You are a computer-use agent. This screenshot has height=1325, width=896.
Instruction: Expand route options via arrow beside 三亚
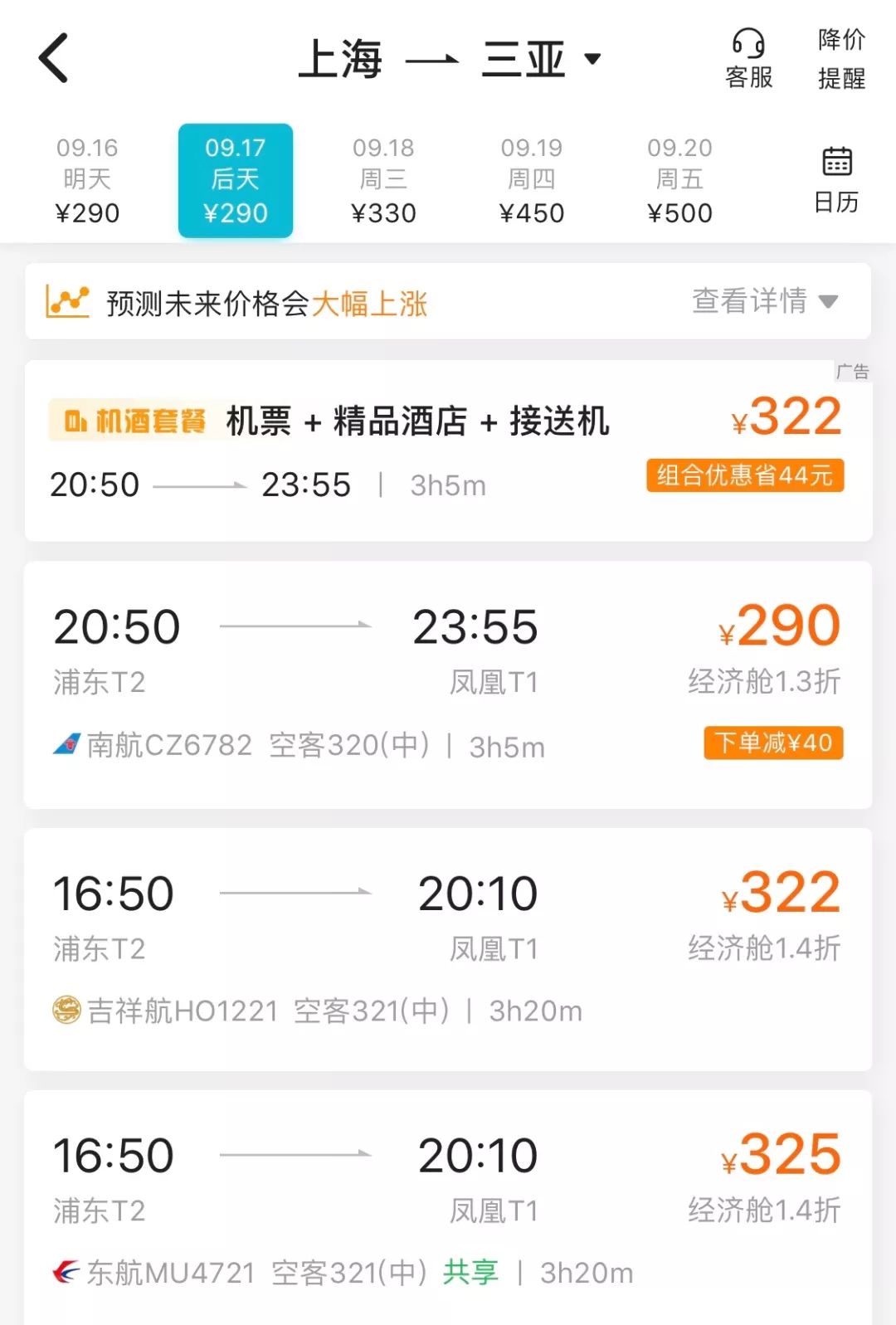pos(592,60)
